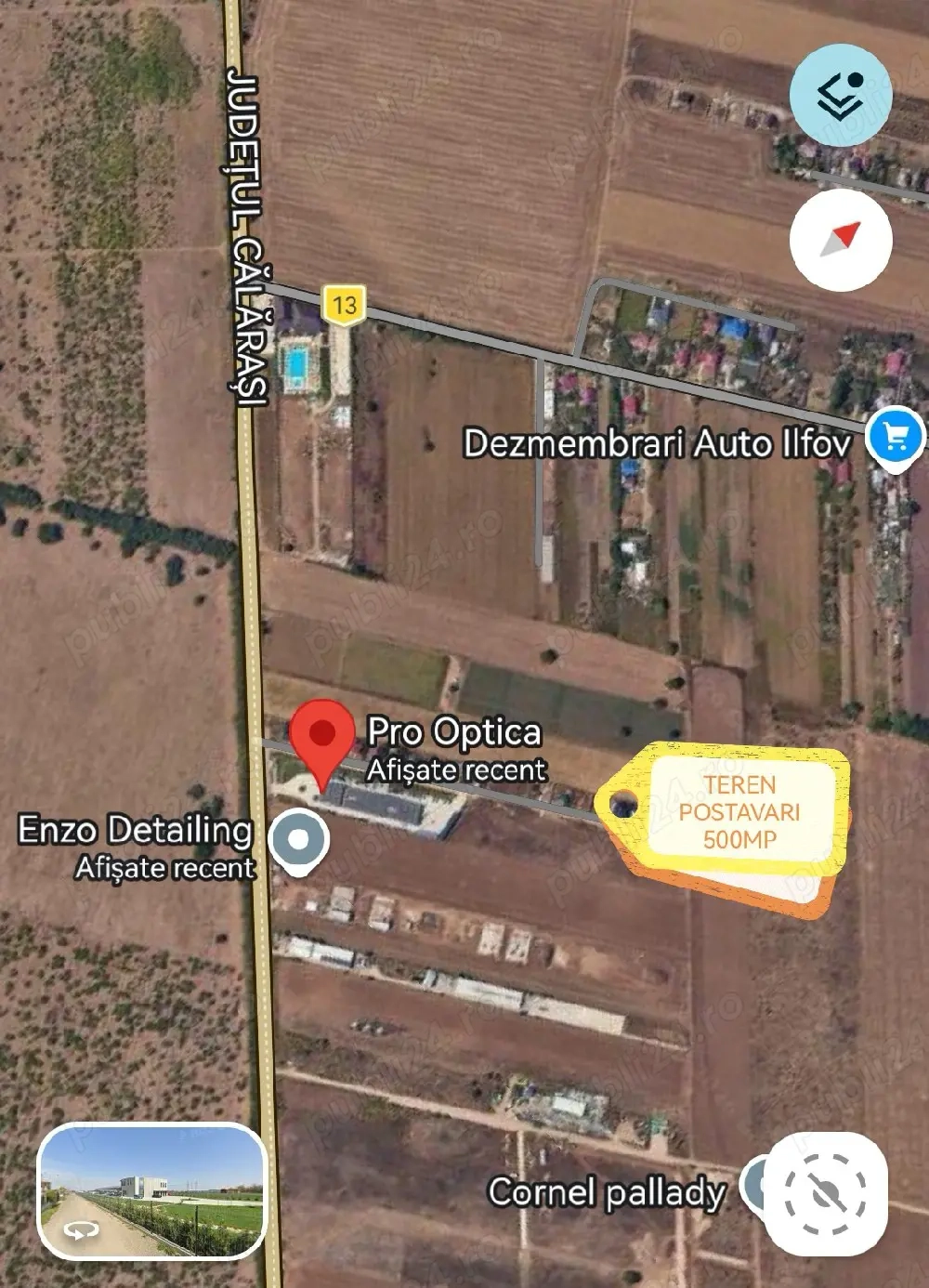Open the map layers selector
929x1288 pixels.
pyautogui.click(x=841, y=95)
